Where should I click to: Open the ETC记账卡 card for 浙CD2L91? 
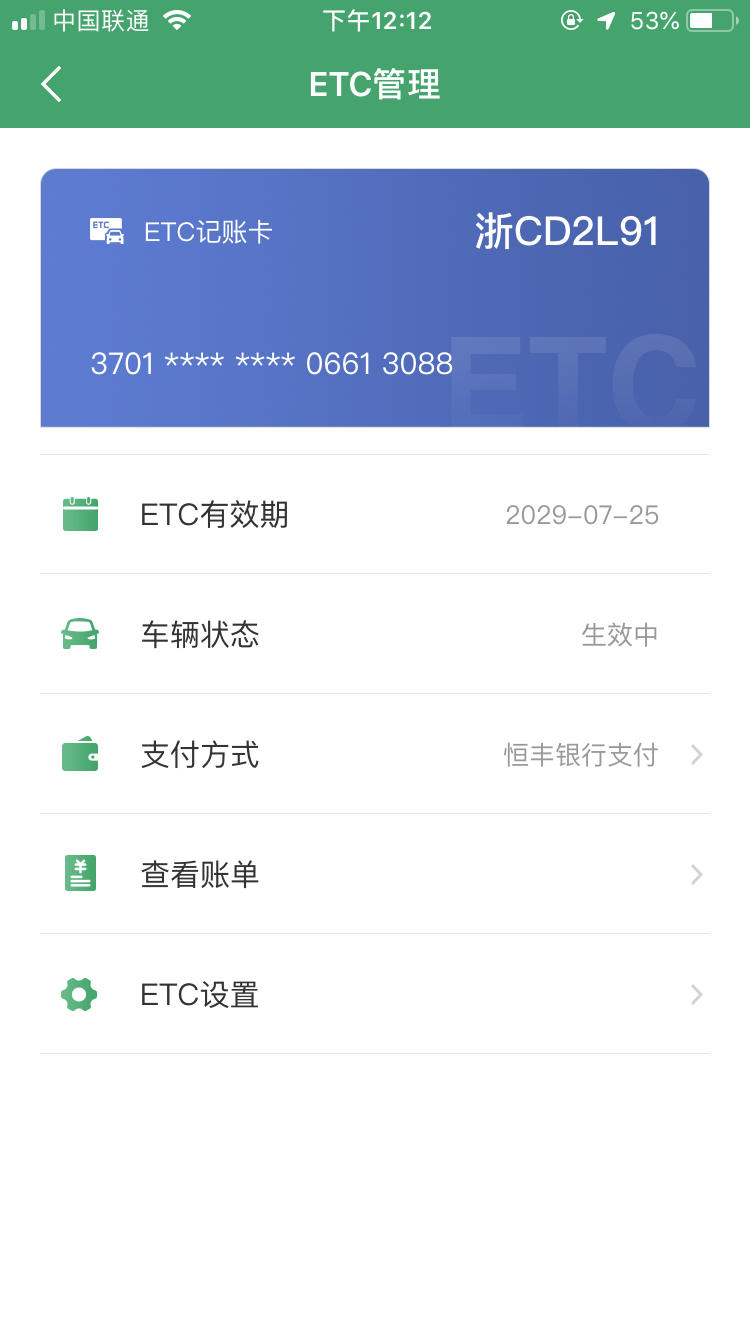375,298
